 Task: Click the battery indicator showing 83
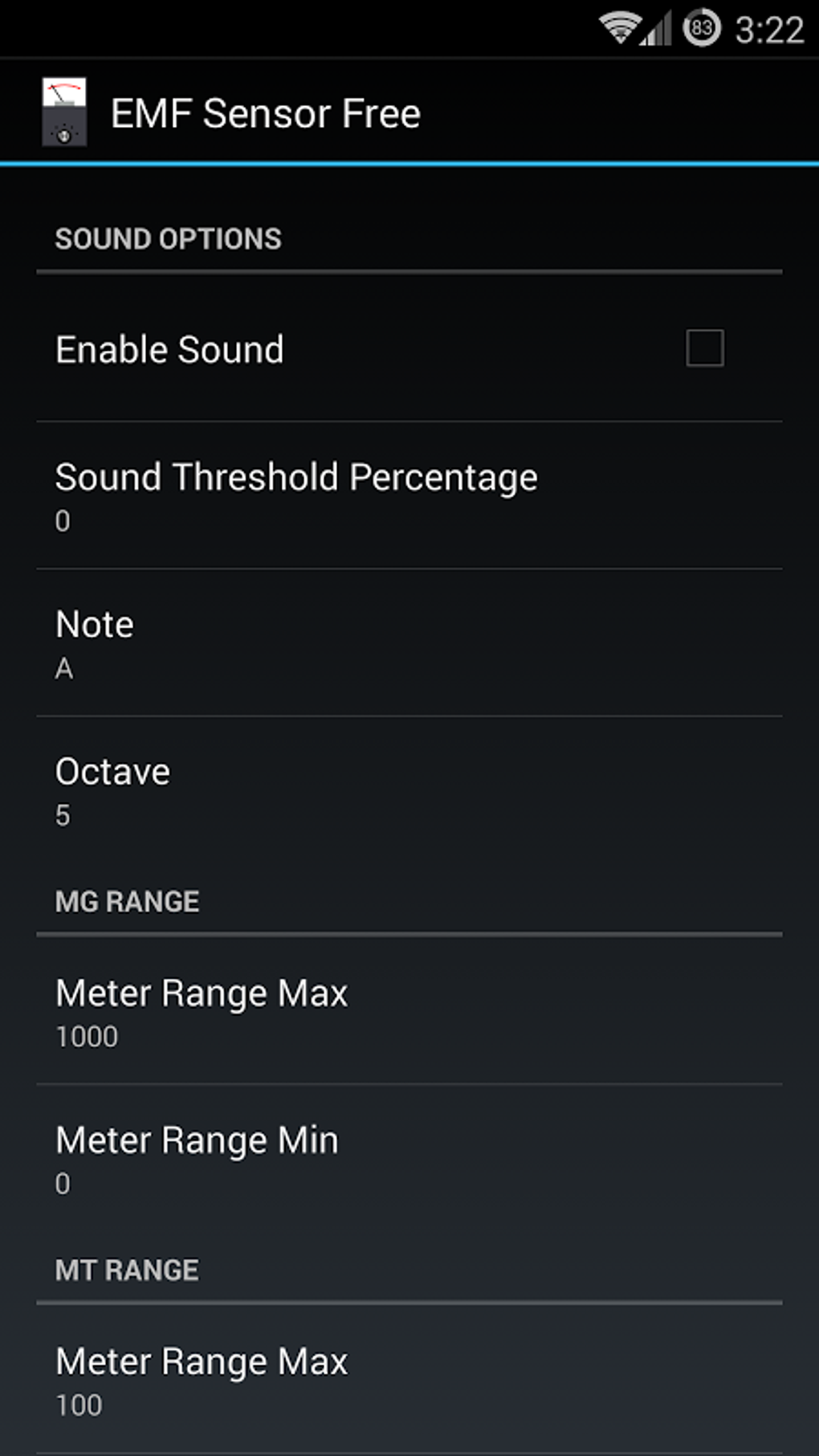pyautogui.click(x=702, y=27)
